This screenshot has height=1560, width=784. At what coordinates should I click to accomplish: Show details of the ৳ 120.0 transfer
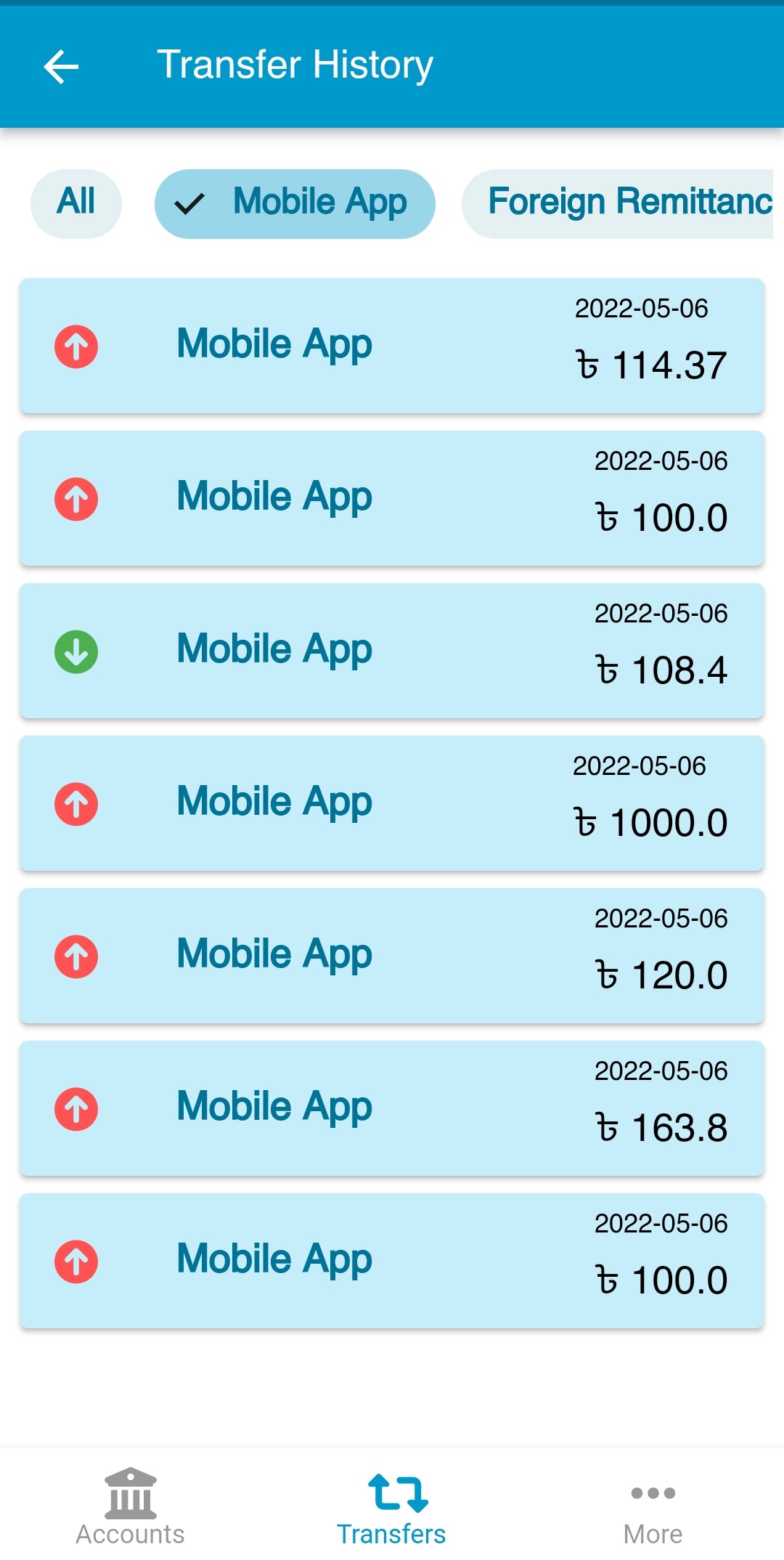pyautogui.click(x=392, y=956)
